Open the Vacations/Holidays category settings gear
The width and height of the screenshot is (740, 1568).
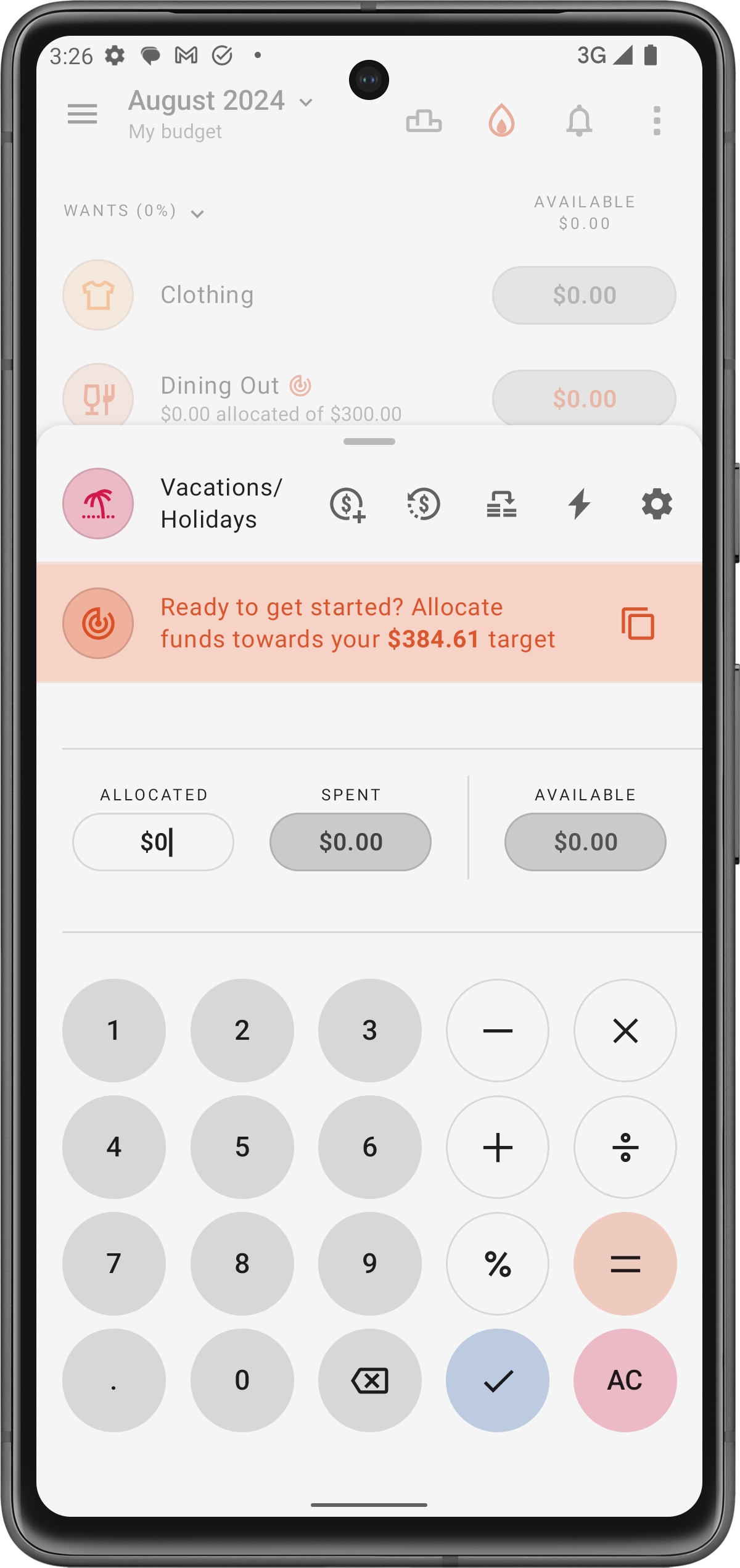[x=656, y=504]
